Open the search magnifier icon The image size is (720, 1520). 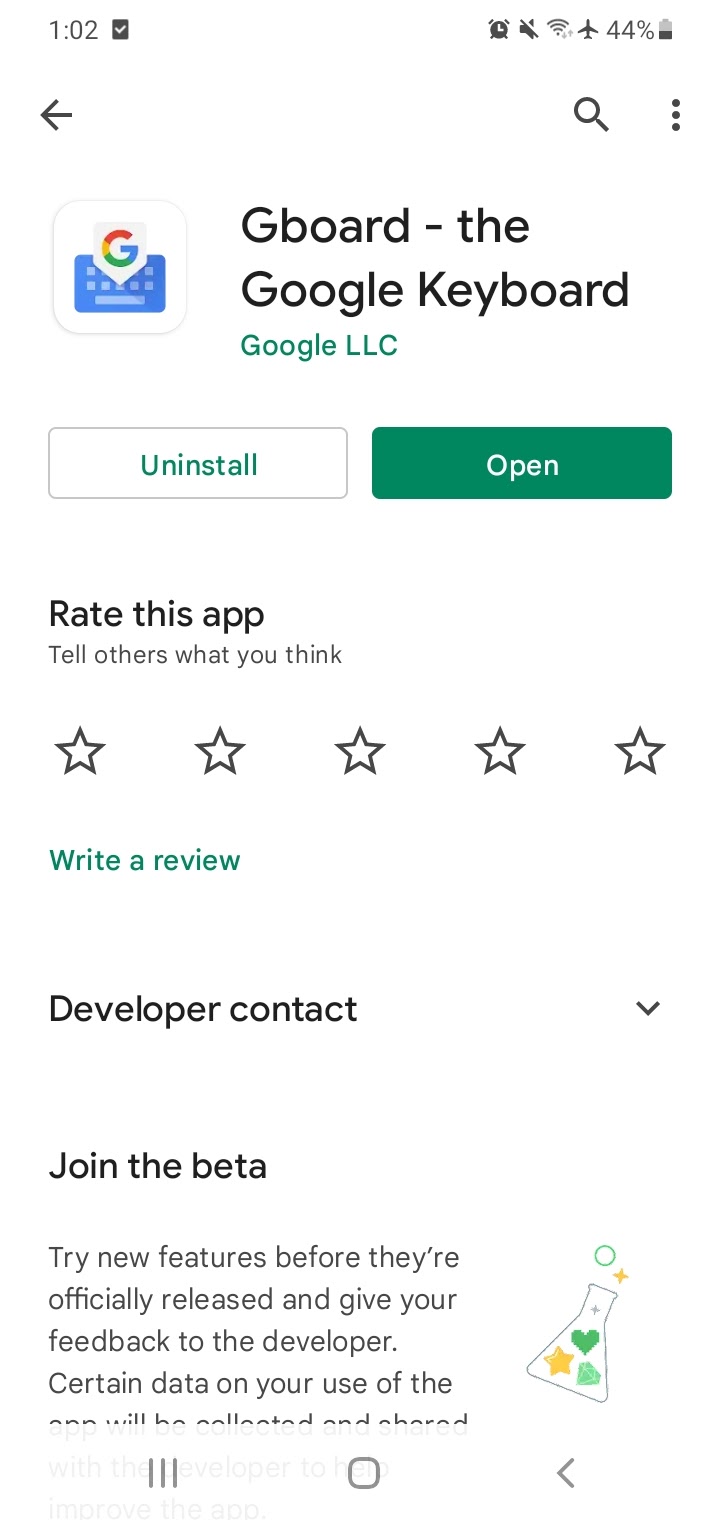tap(591, 116)
